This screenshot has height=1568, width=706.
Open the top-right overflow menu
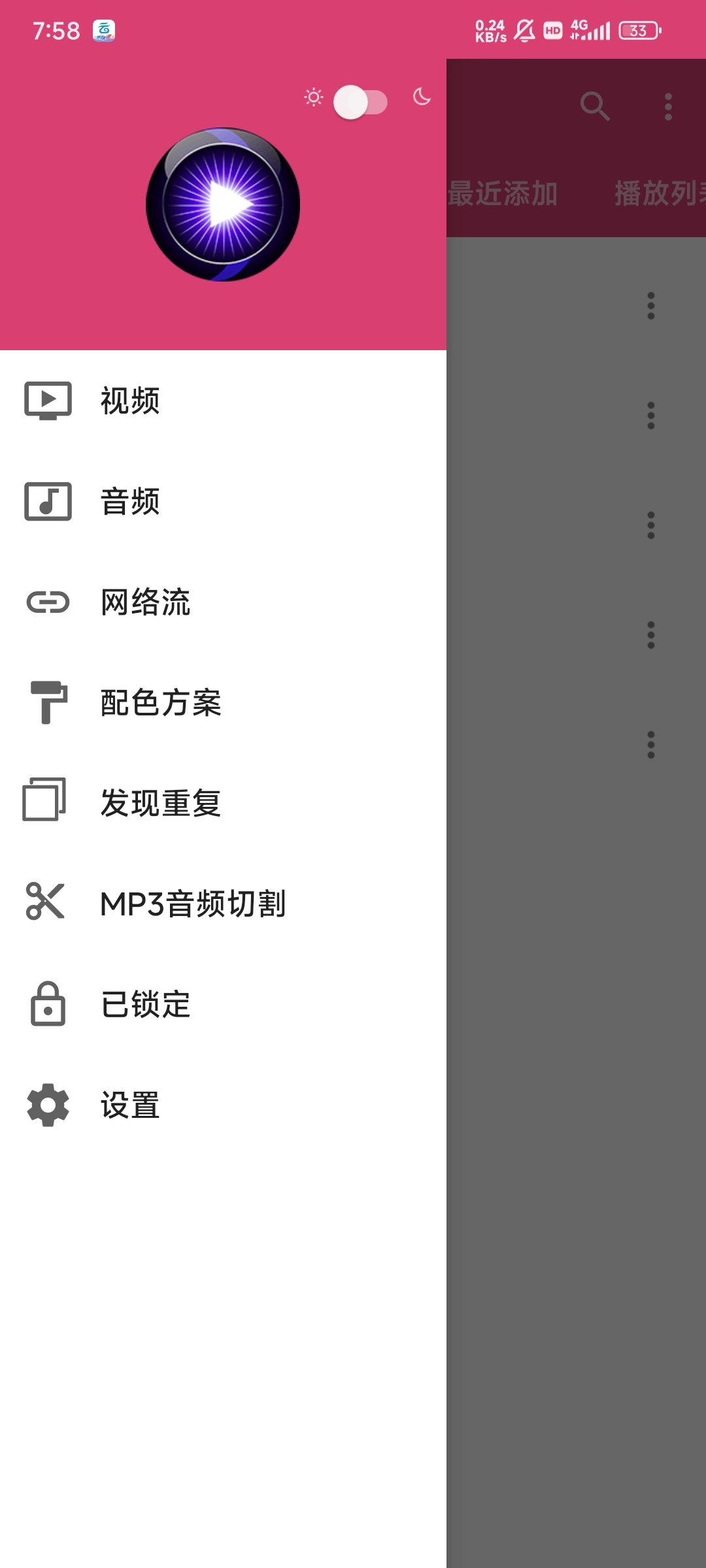pyautogui.click(x=667, y=106)
